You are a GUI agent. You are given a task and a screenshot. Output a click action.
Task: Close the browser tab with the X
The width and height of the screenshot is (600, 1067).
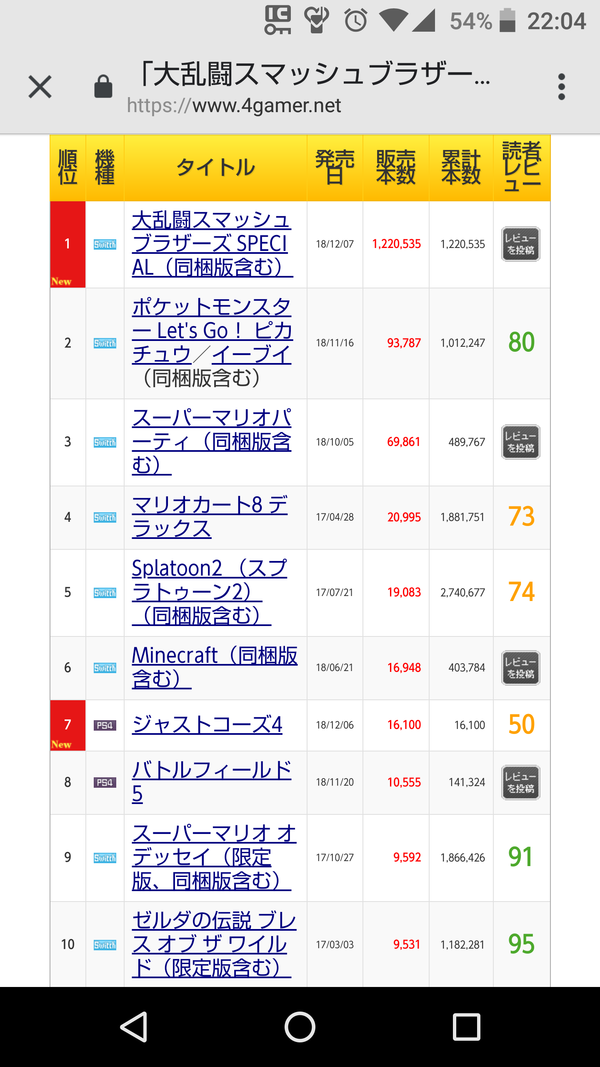(40, 87)
